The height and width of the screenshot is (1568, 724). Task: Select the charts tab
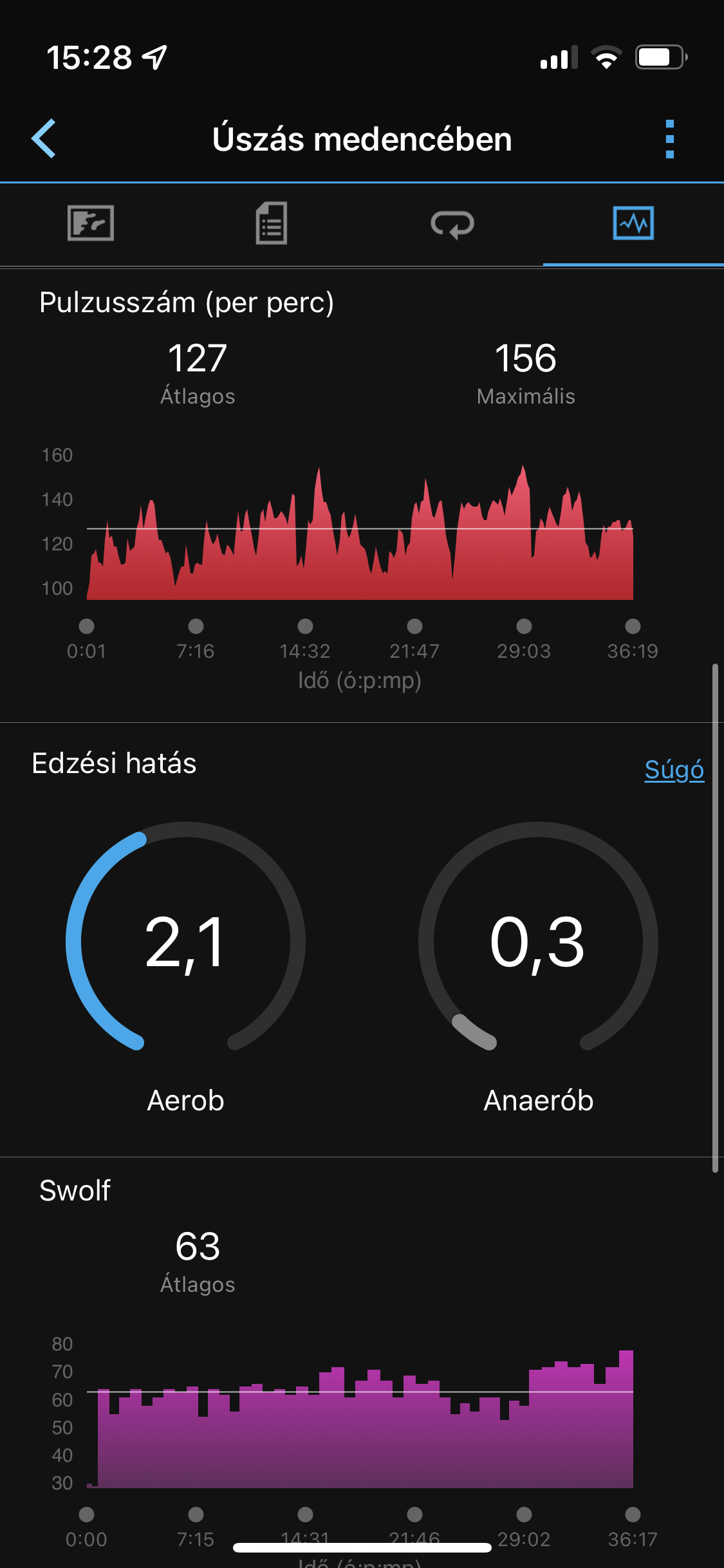coord(633,223)
